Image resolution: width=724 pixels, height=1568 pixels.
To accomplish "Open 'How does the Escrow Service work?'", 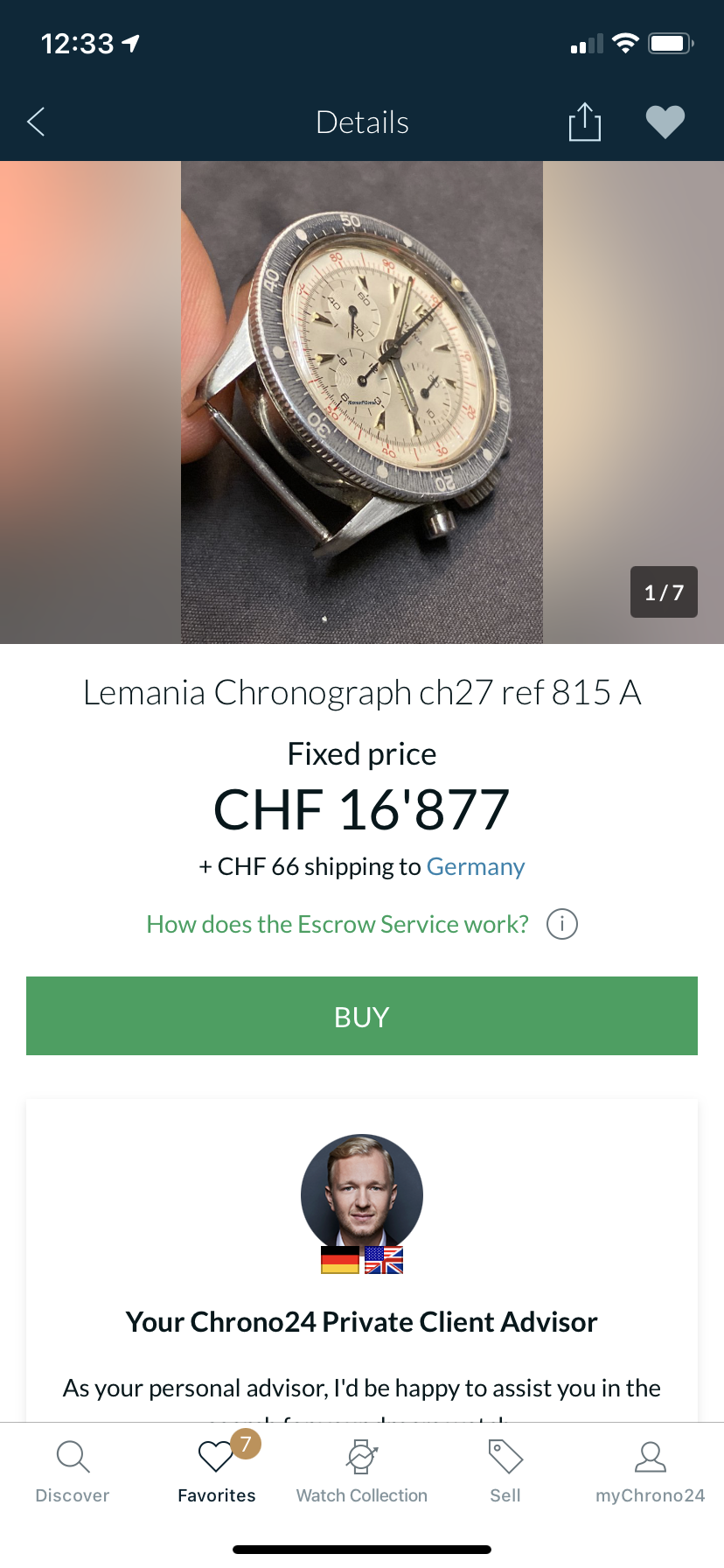I will [x=338, y=925].
